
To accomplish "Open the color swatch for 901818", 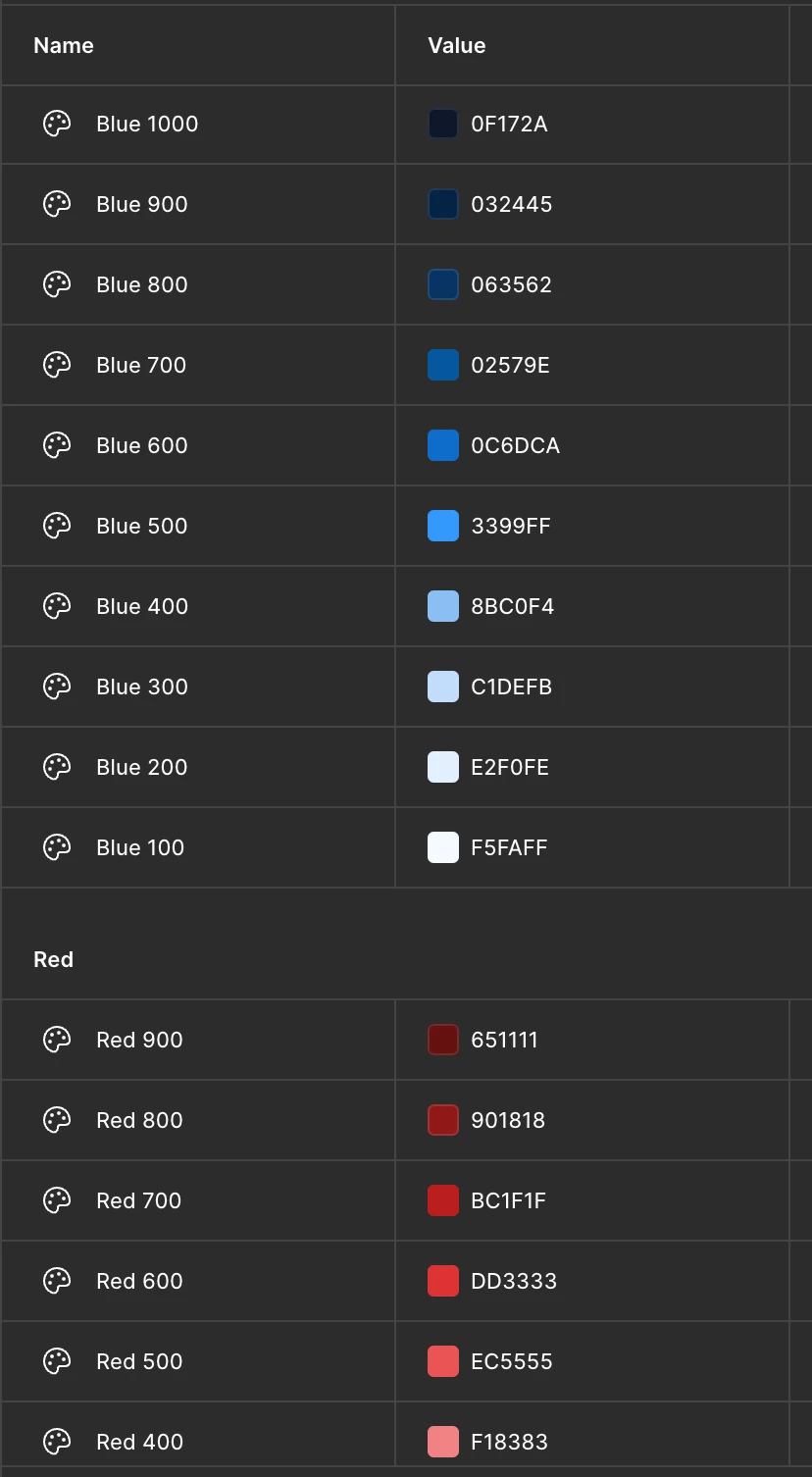I will coord(443,1120).
